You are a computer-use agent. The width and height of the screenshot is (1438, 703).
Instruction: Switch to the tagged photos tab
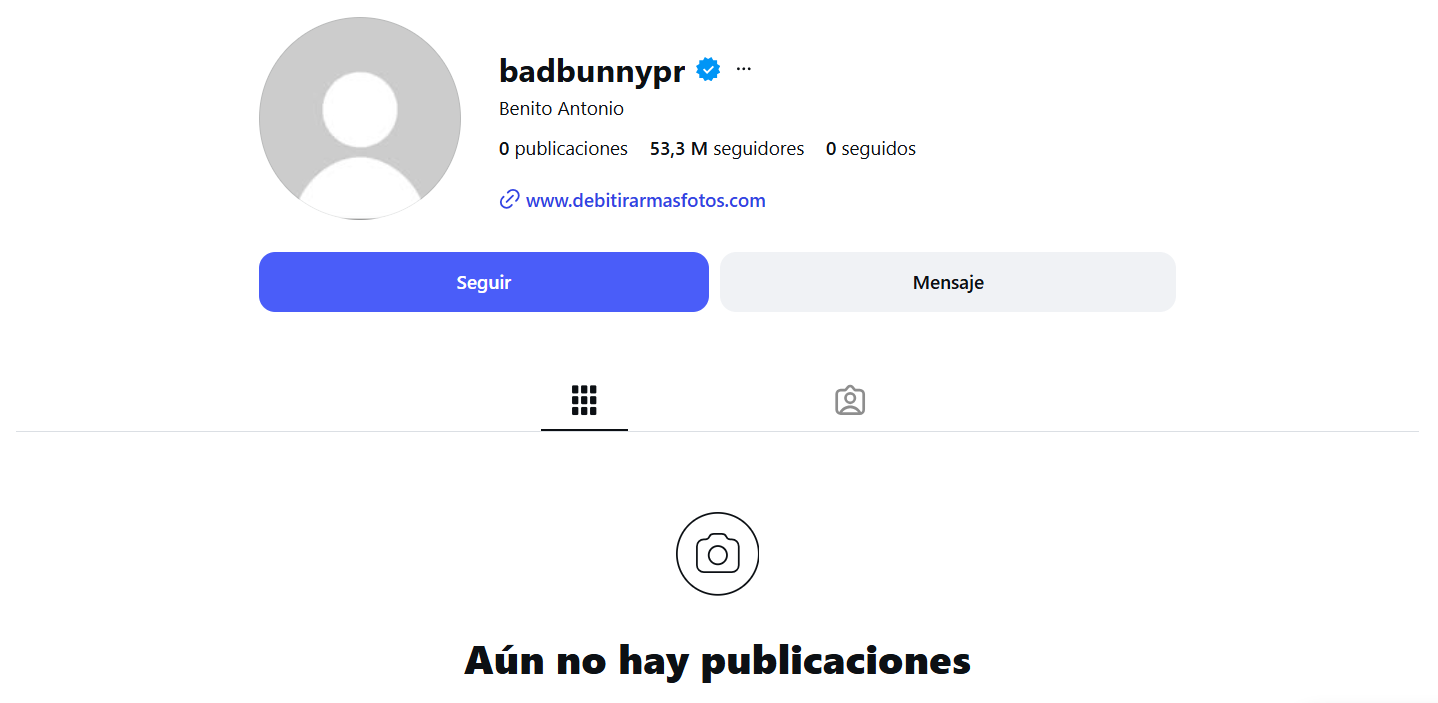pyautogui.click(x=849, y=400)
